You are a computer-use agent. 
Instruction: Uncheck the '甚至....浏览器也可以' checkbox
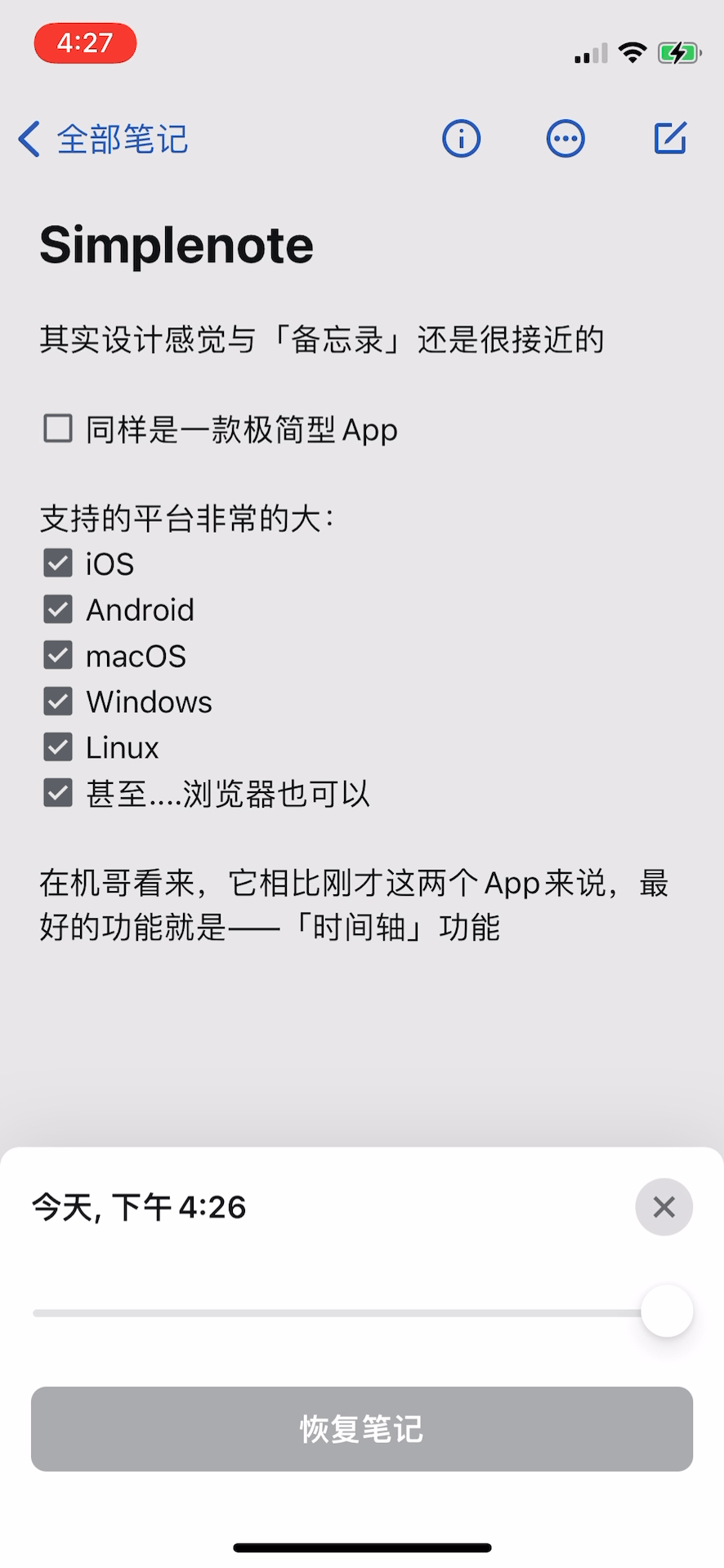tap(56, 791)
